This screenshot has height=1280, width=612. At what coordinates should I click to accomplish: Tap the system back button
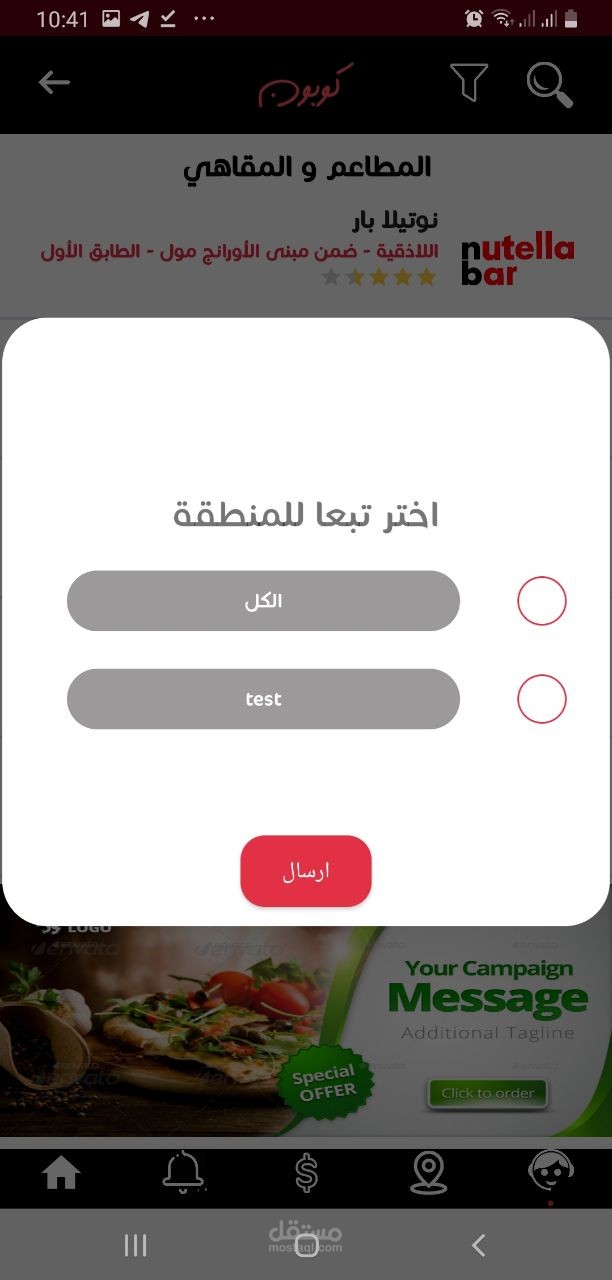point(478,1245)
